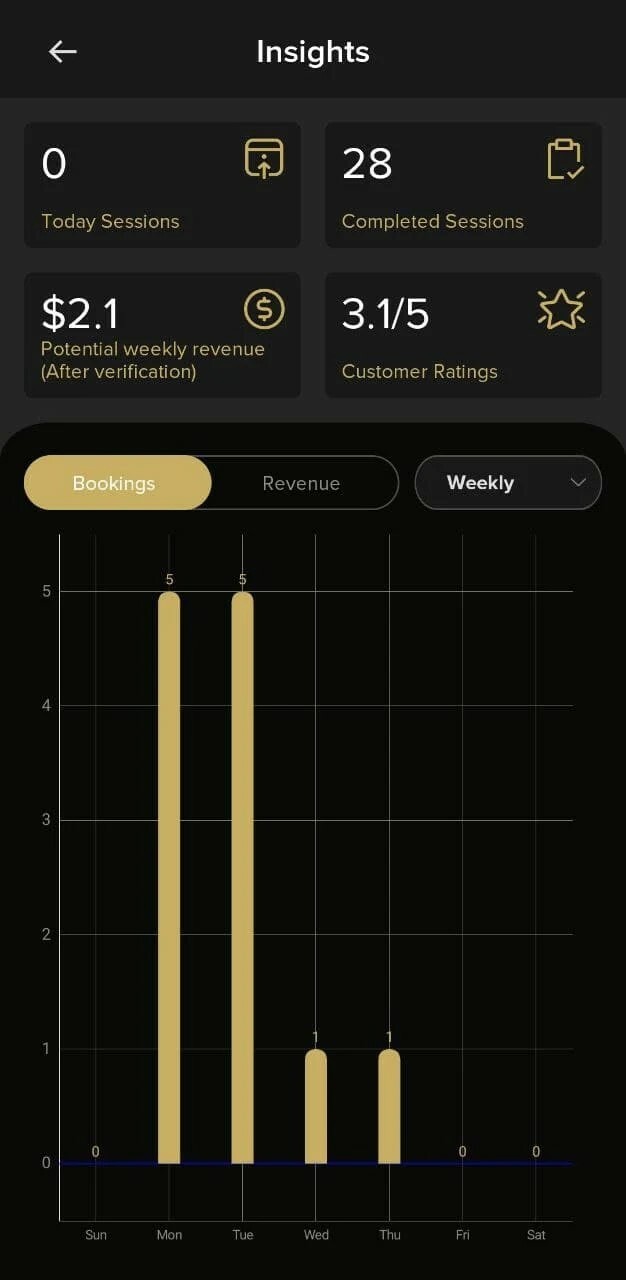Switch to the Revenue tab
626x1280 pixels.
[x=301, y=483]
